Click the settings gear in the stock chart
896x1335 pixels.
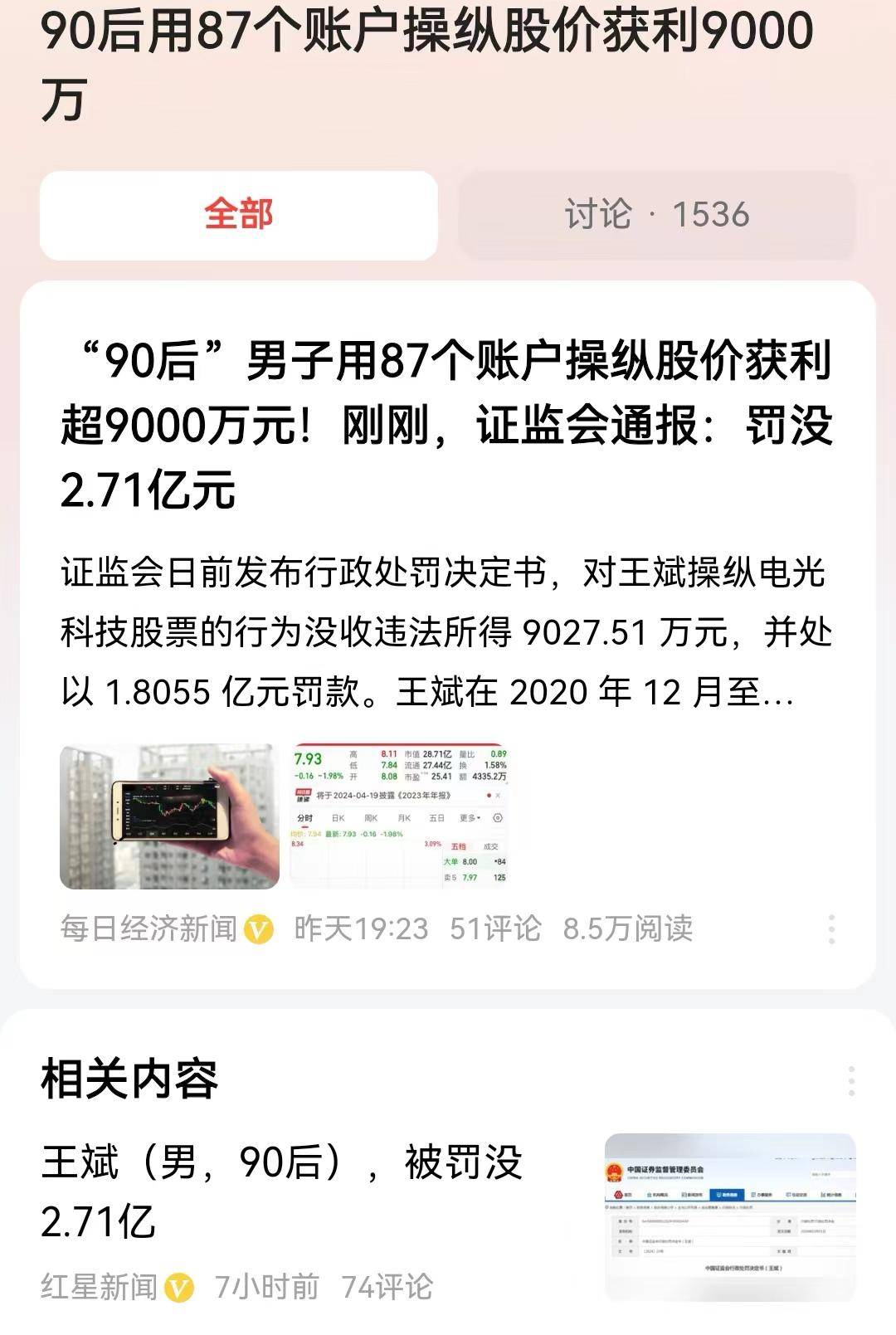pyautogui.click(x=496, y=818)
